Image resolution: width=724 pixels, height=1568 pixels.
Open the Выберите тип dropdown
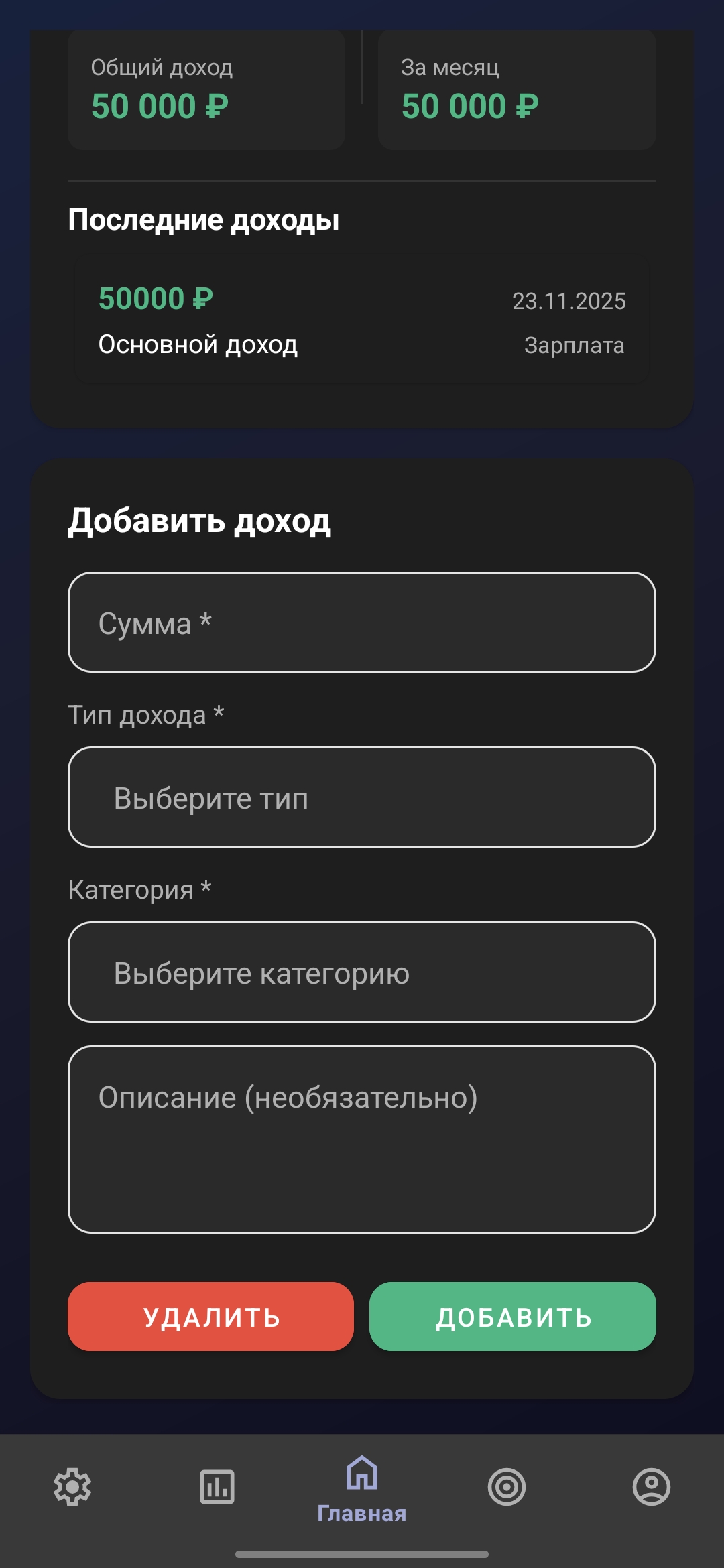362,797
